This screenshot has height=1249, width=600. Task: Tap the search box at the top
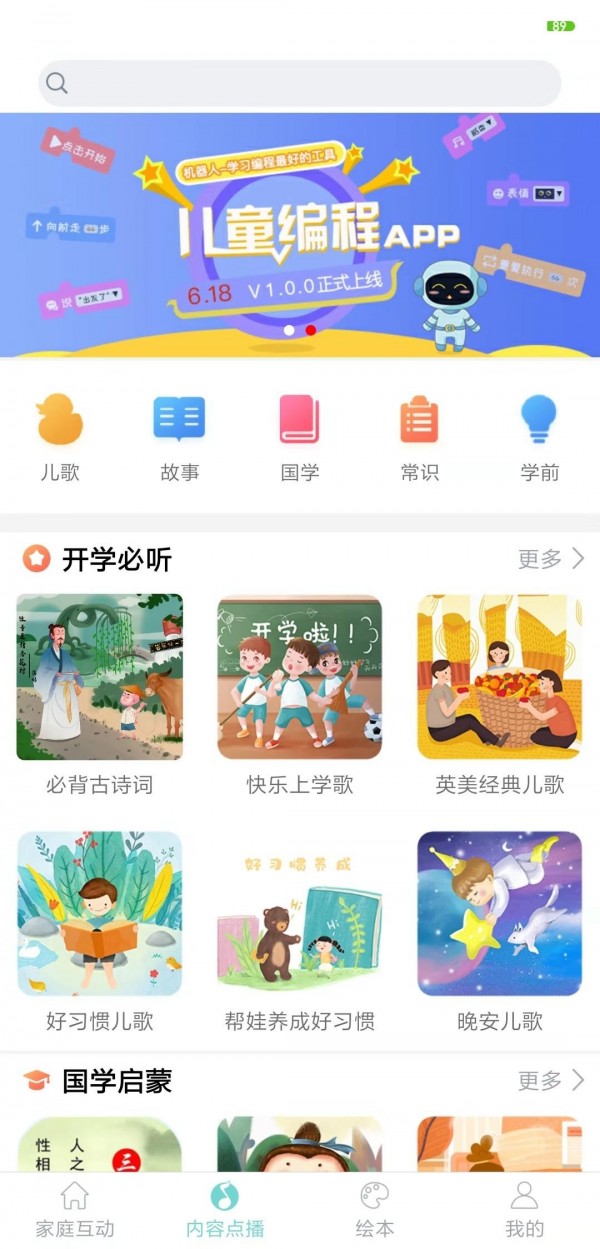(299, 83)
